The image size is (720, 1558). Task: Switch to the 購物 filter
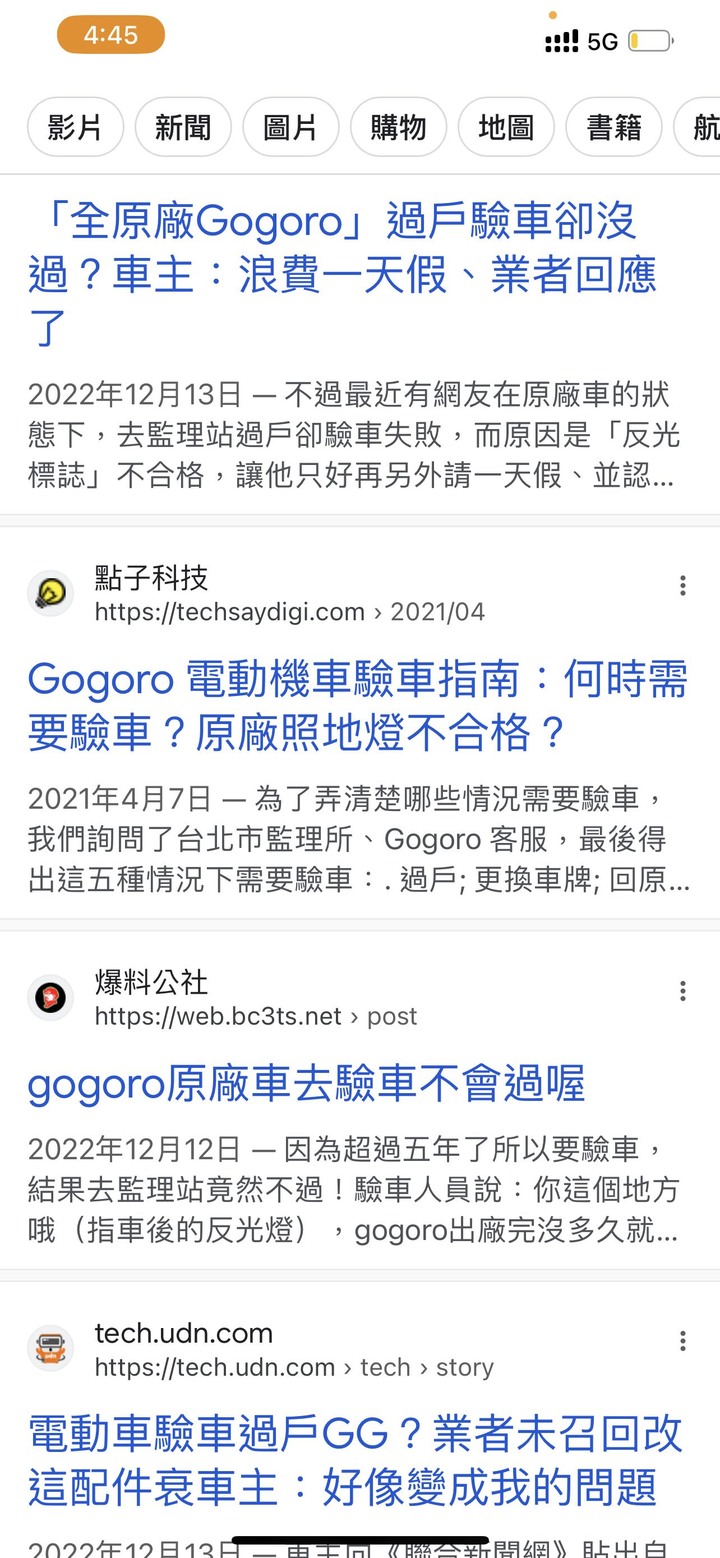[x=398, y=127]
